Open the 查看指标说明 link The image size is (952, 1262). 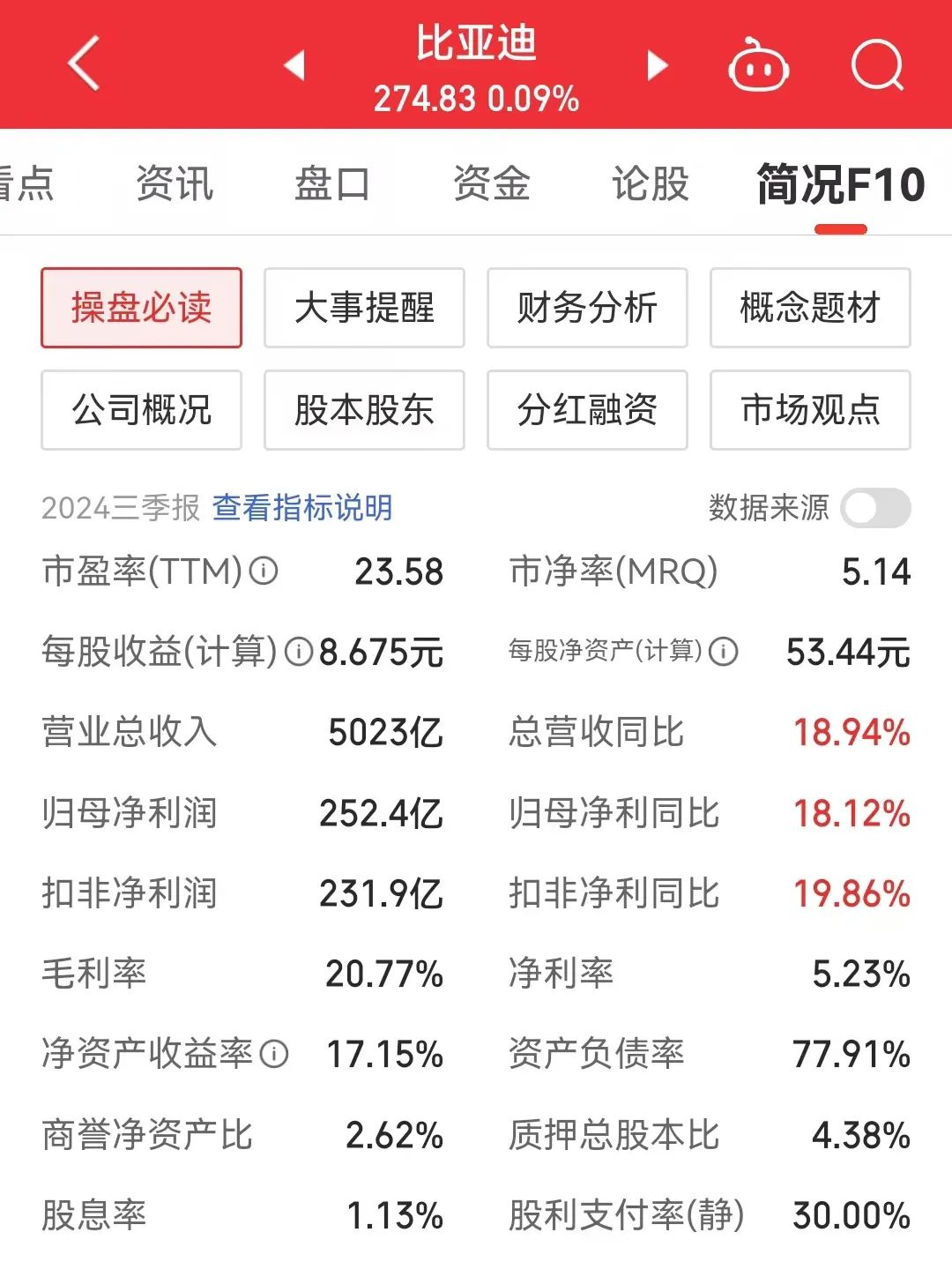[x=302, y=508]
